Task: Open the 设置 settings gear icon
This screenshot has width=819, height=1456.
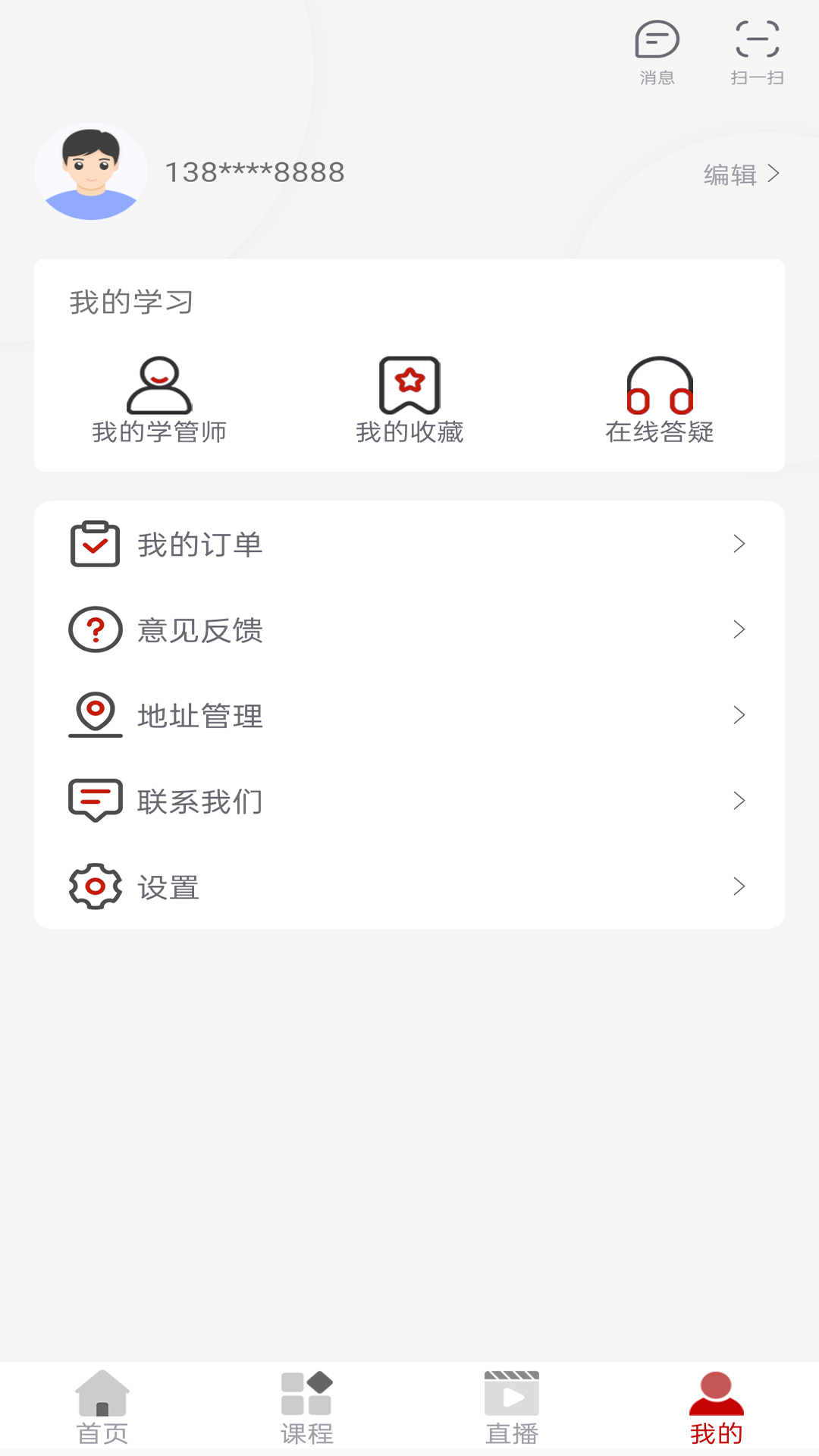Action: 95,886
